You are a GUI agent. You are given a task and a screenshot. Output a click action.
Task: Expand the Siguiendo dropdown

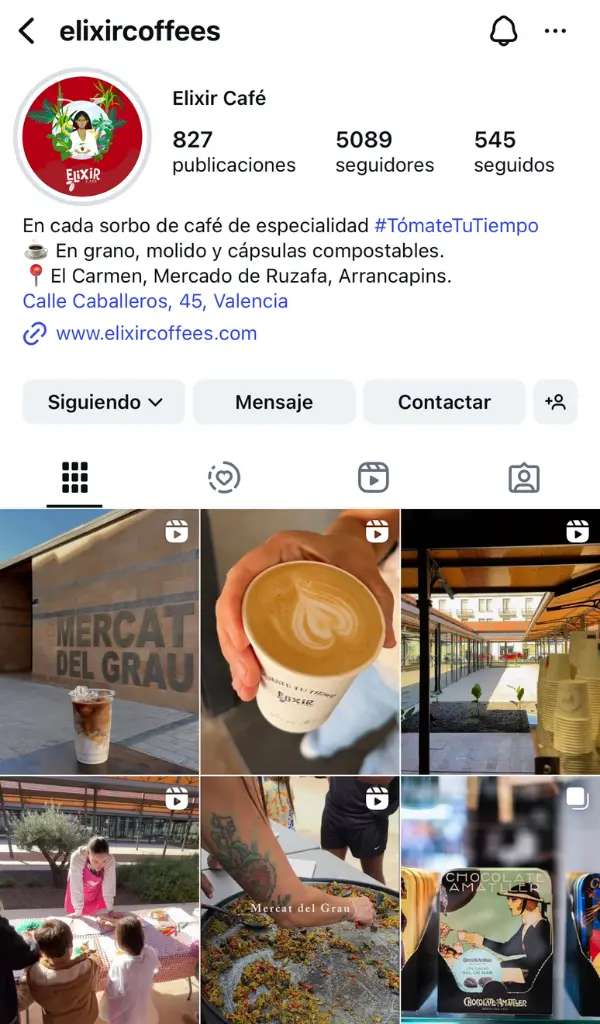tap(104, 402)
